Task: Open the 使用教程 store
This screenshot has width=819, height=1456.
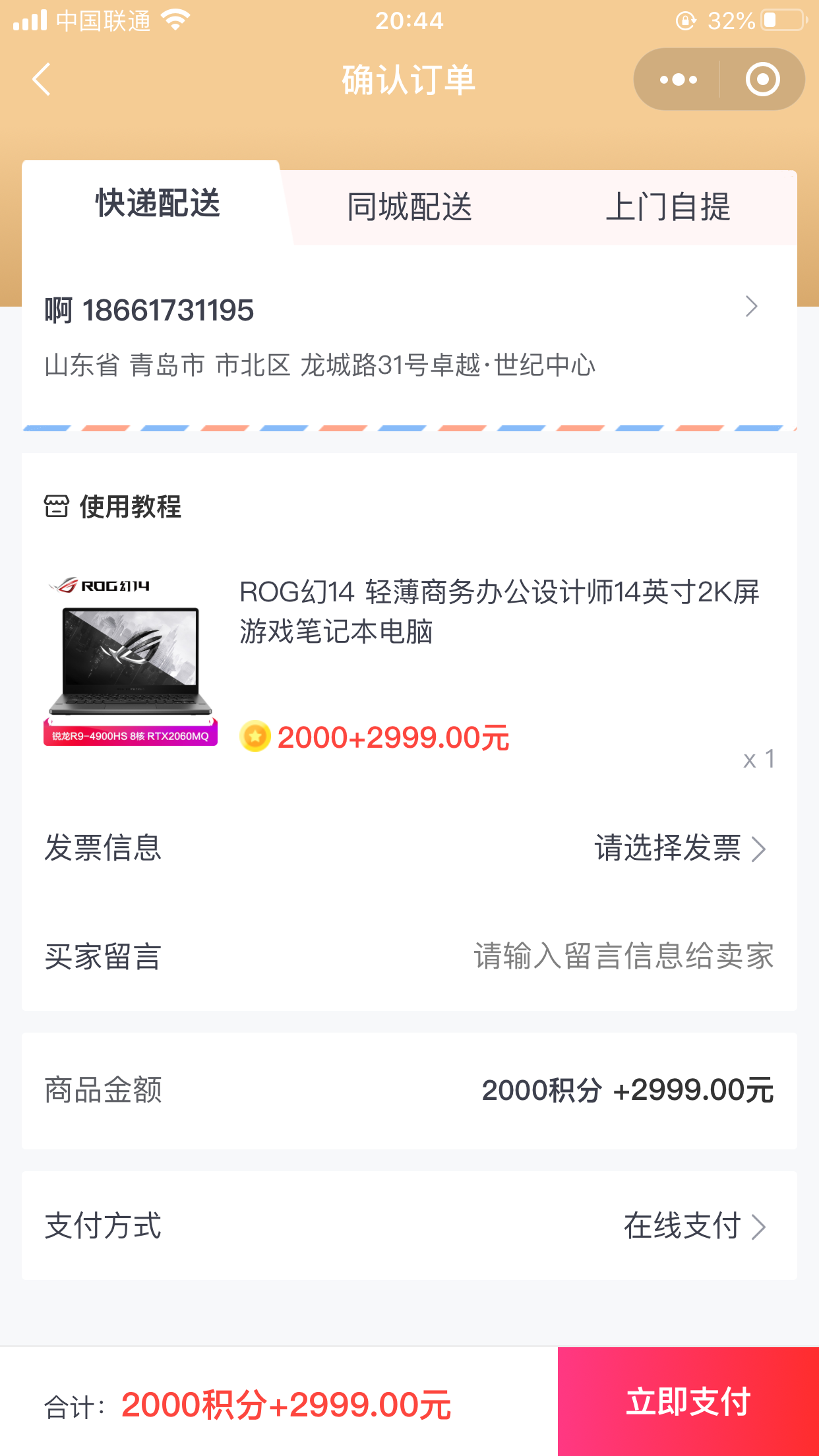Action: [x=129, y=507]
